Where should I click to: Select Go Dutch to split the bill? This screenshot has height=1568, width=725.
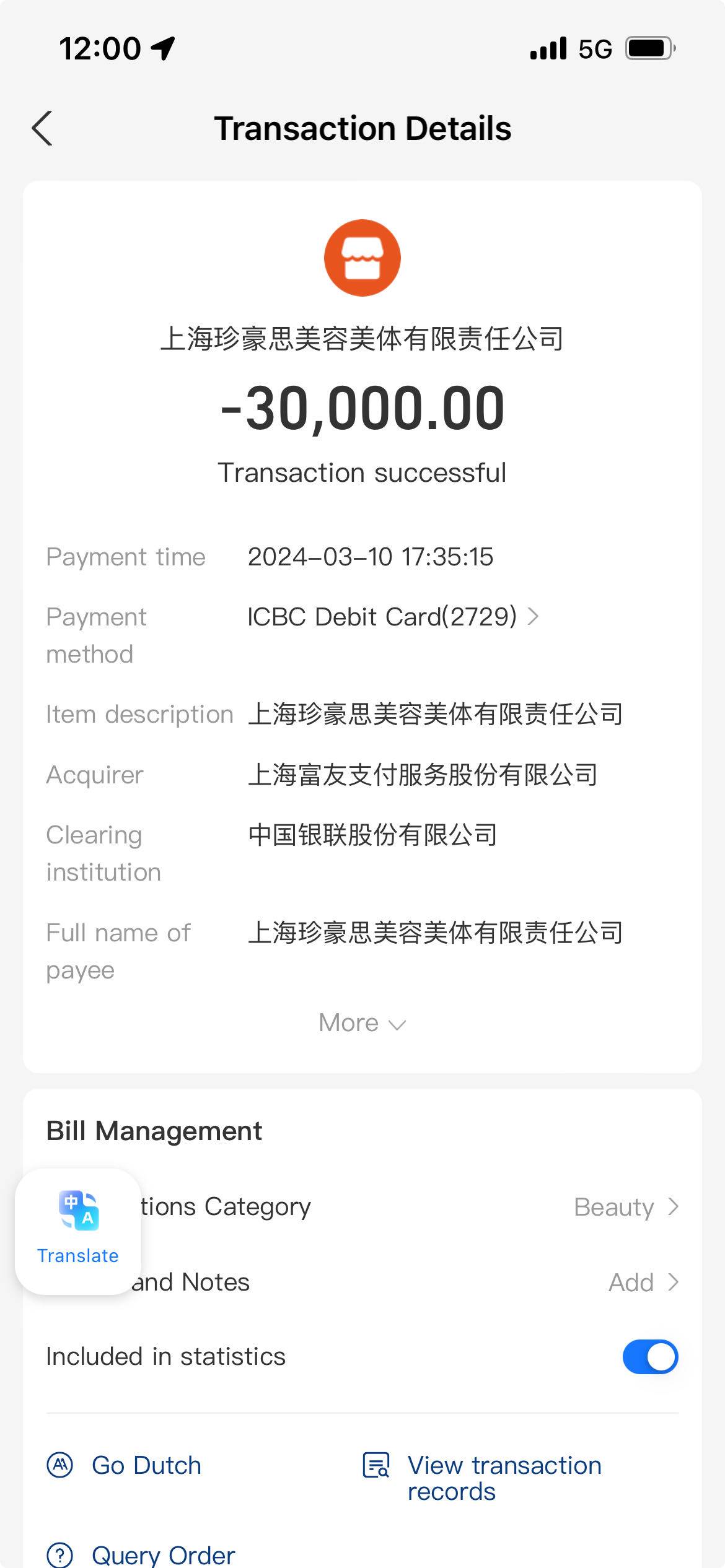coord(125,1465)
